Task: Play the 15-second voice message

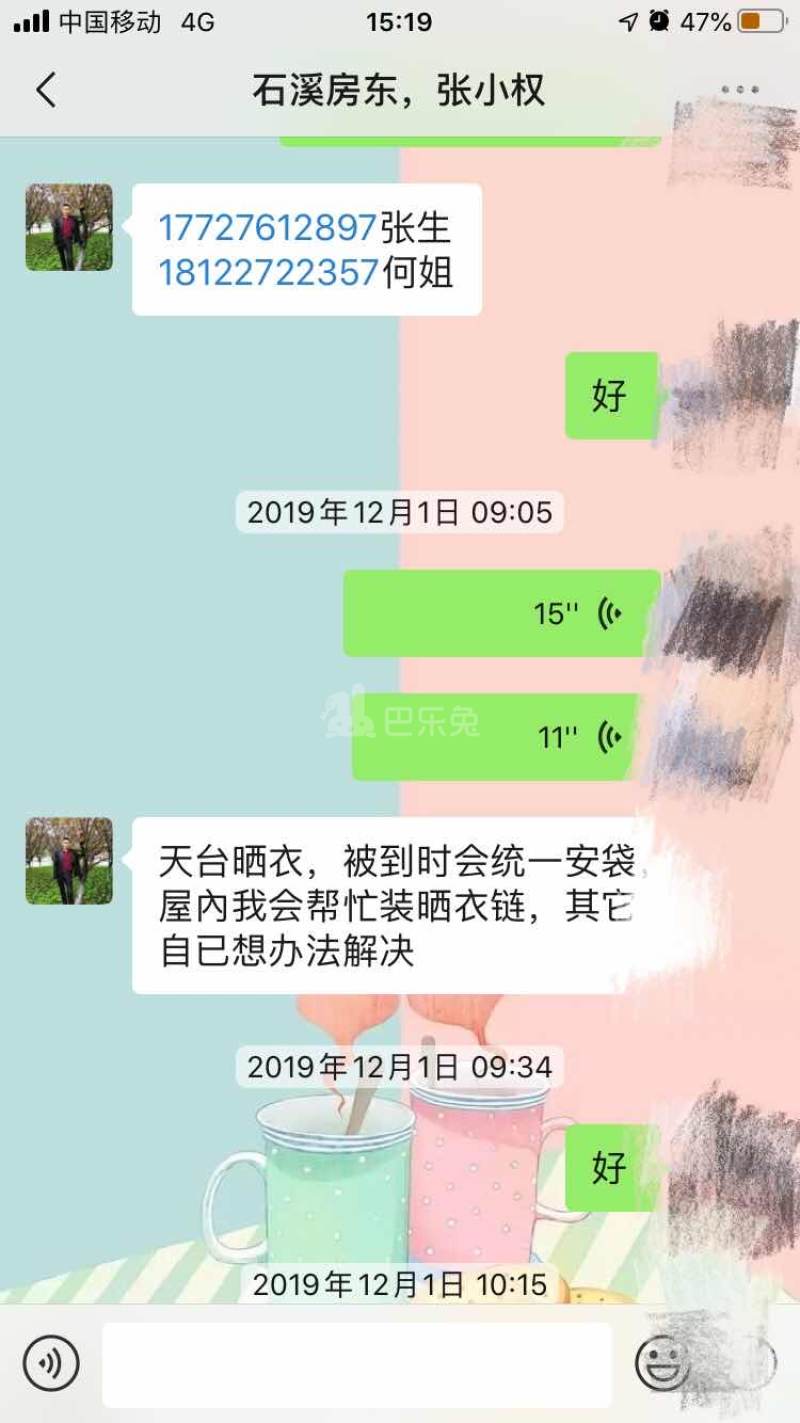Action: 501,613
